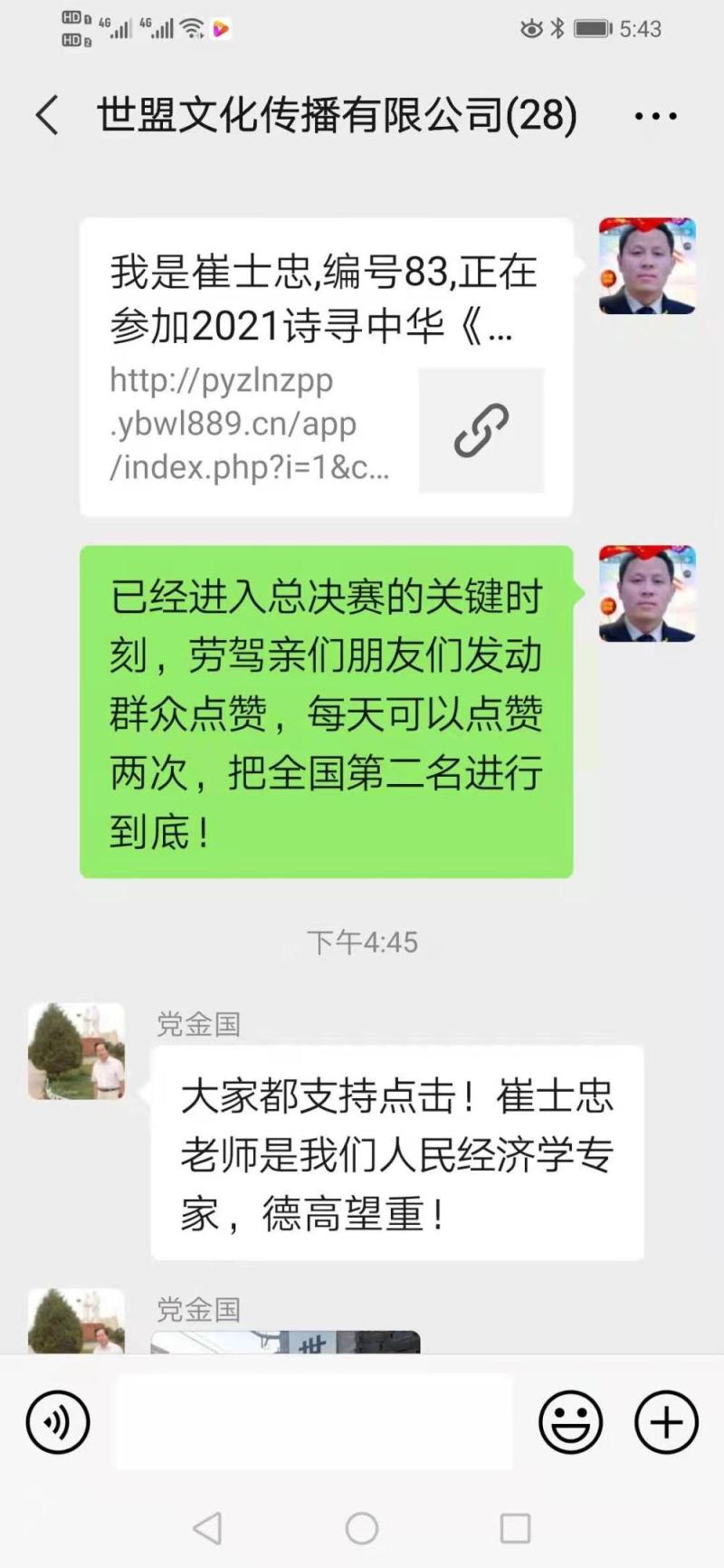Open system recent apps
Viewport: 724px width, 1568px height.
(515, 1529)
